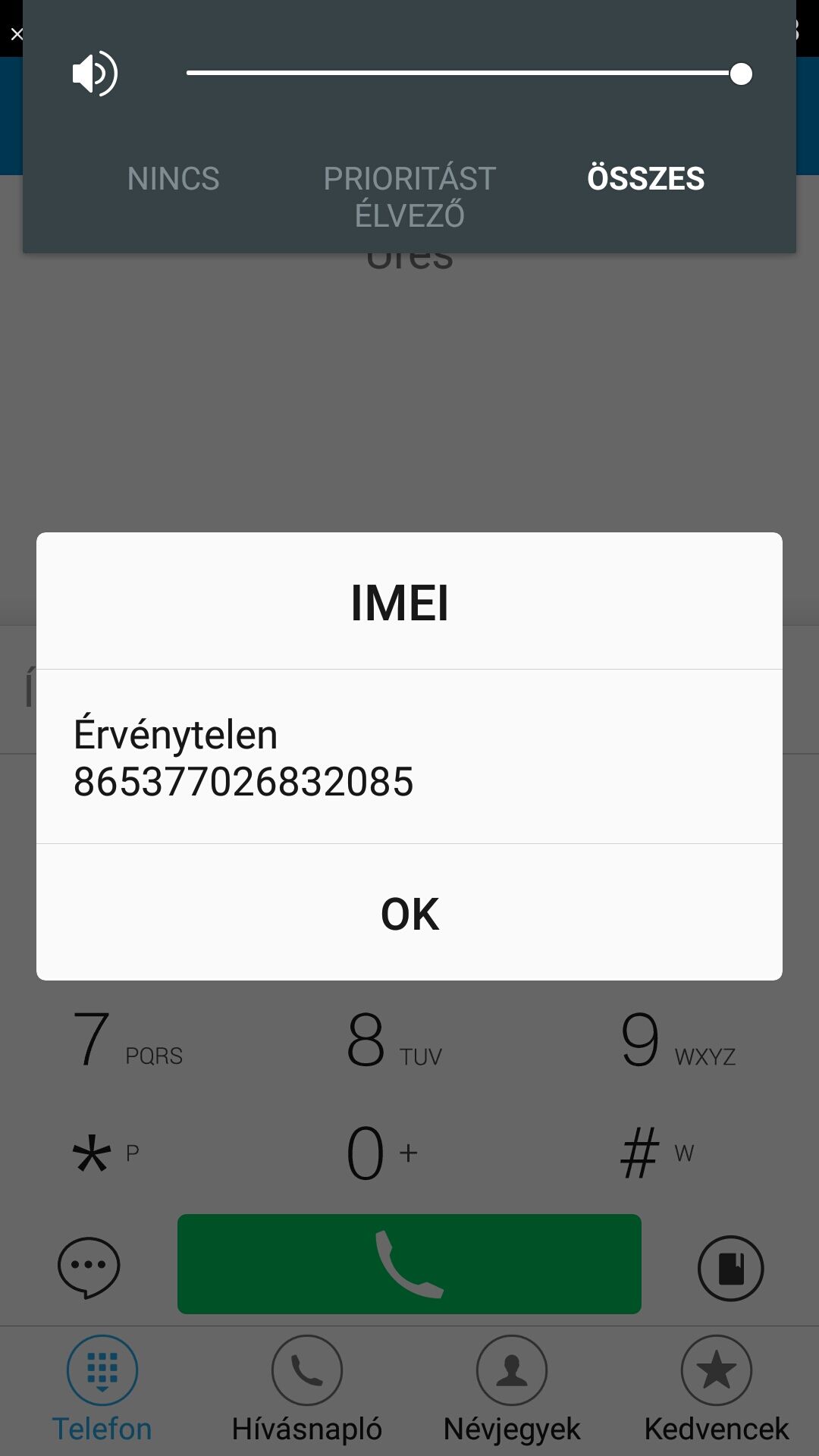Enter the star key

click(106, 1153)
